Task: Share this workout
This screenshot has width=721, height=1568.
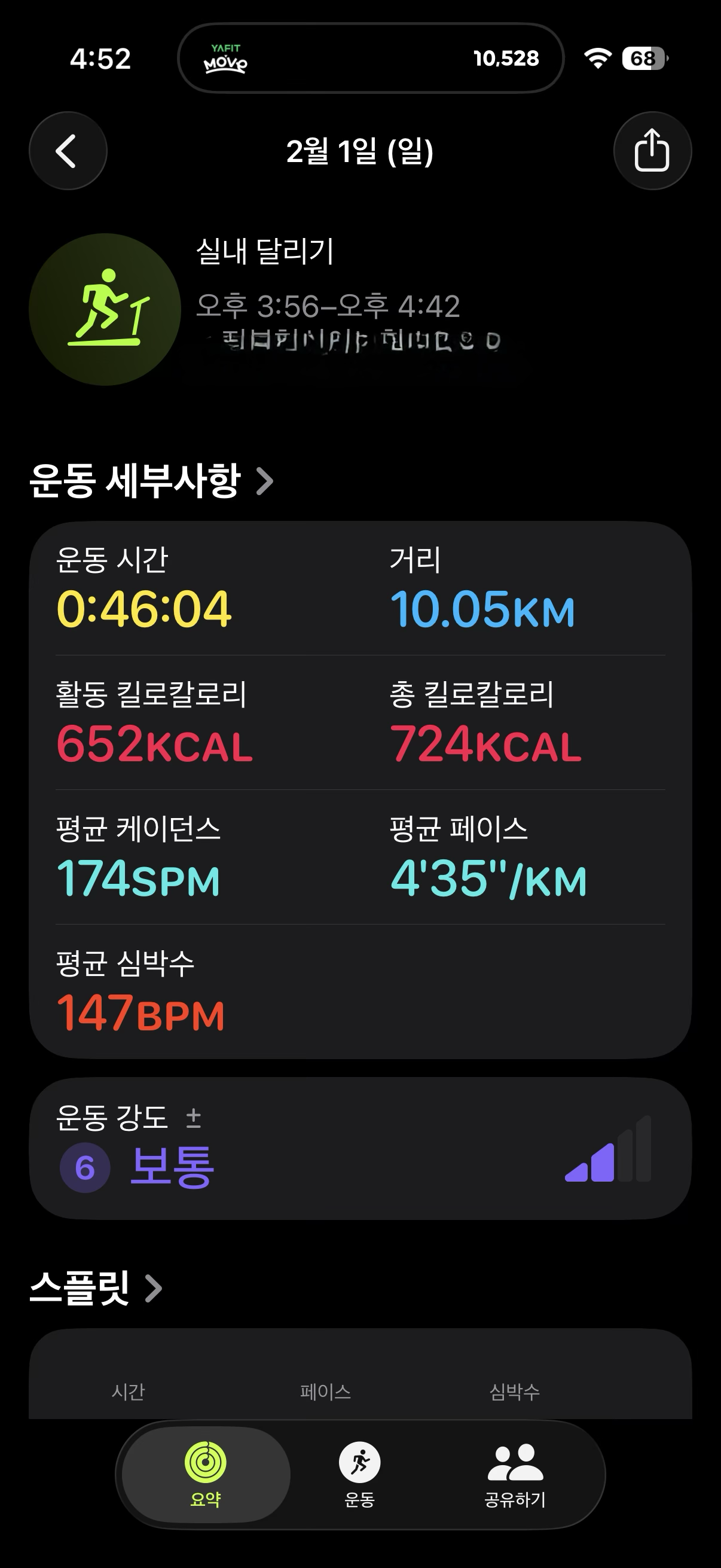Action: 652,151
